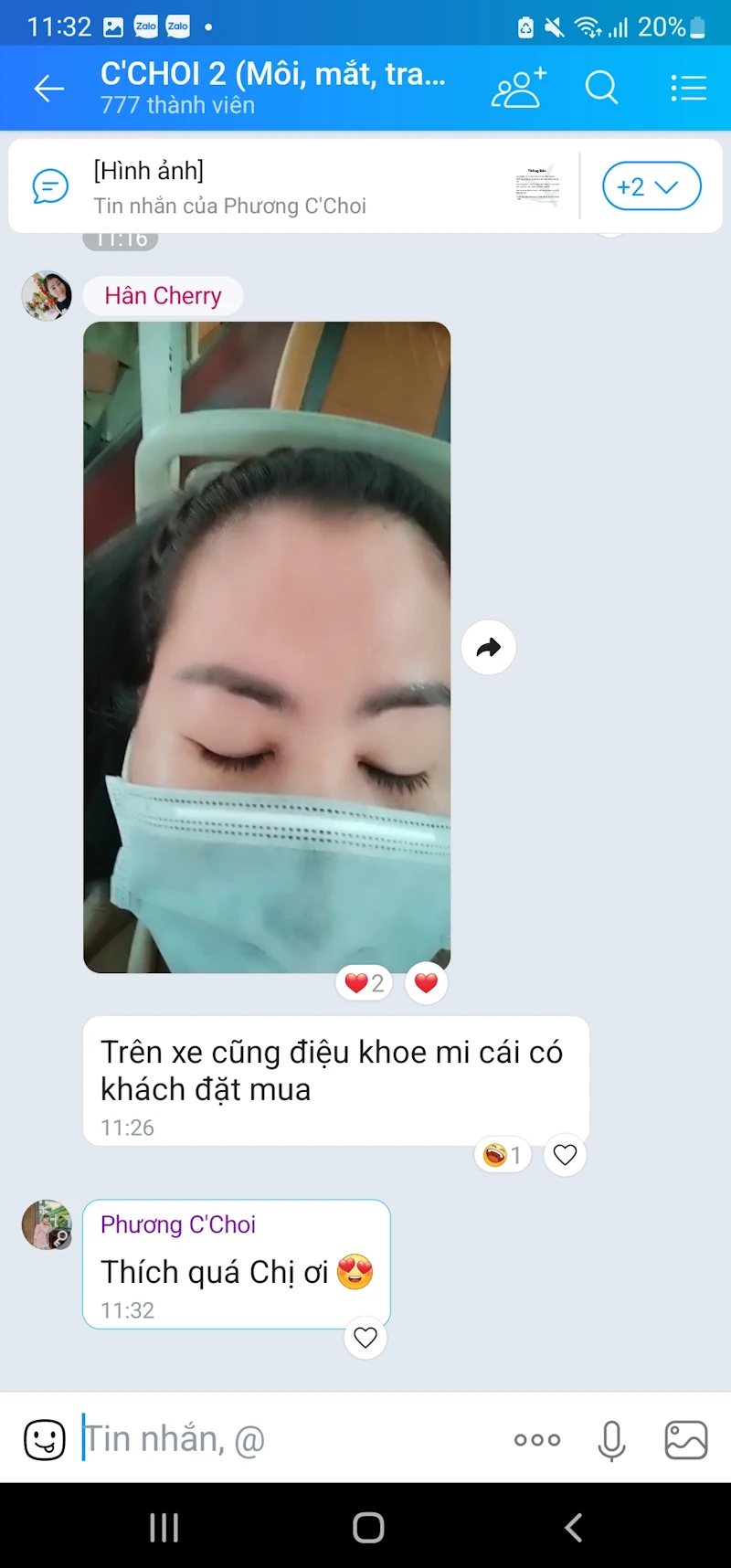Record a voice message
The image size is (731, 1568).
[x=611, y=1440]
